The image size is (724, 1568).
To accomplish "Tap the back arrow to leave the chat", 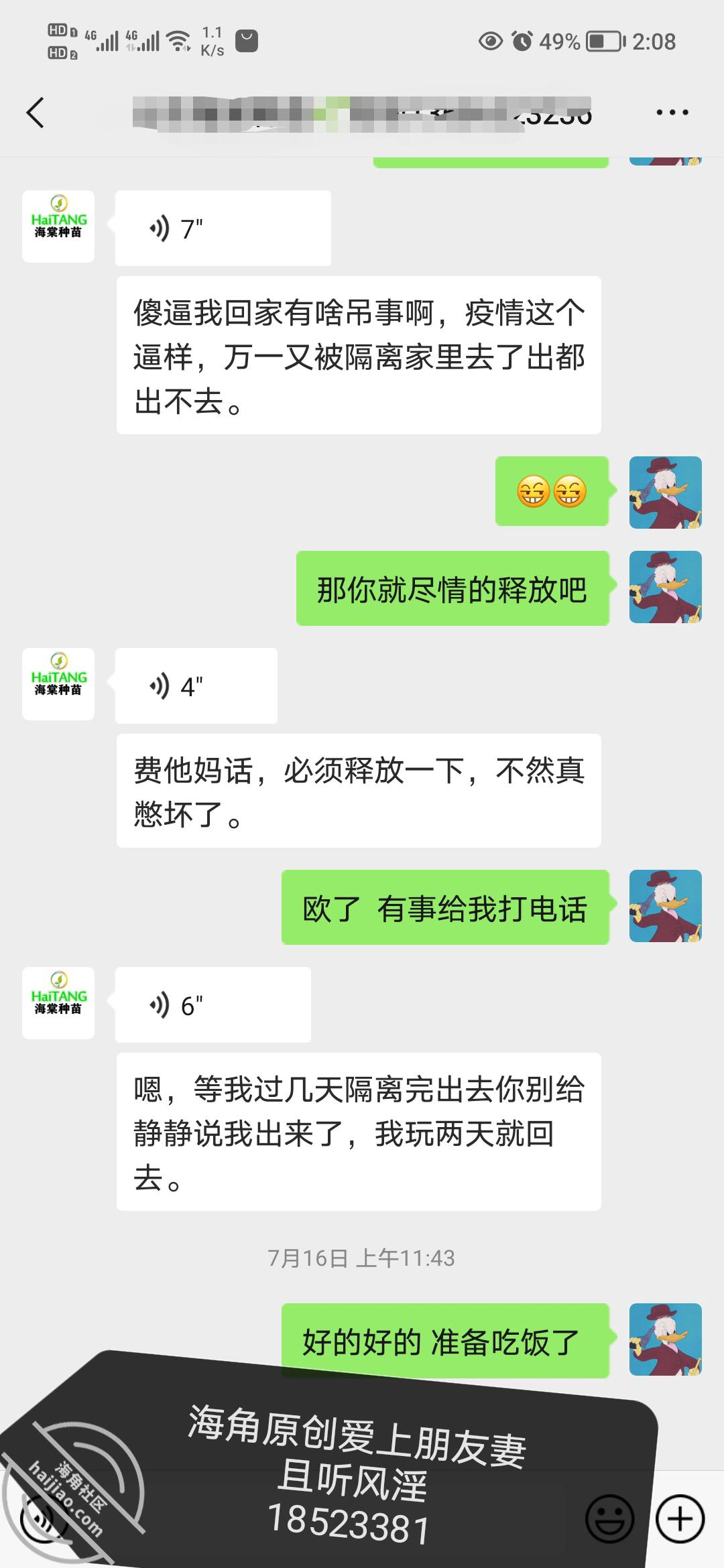I will point(36,113).
